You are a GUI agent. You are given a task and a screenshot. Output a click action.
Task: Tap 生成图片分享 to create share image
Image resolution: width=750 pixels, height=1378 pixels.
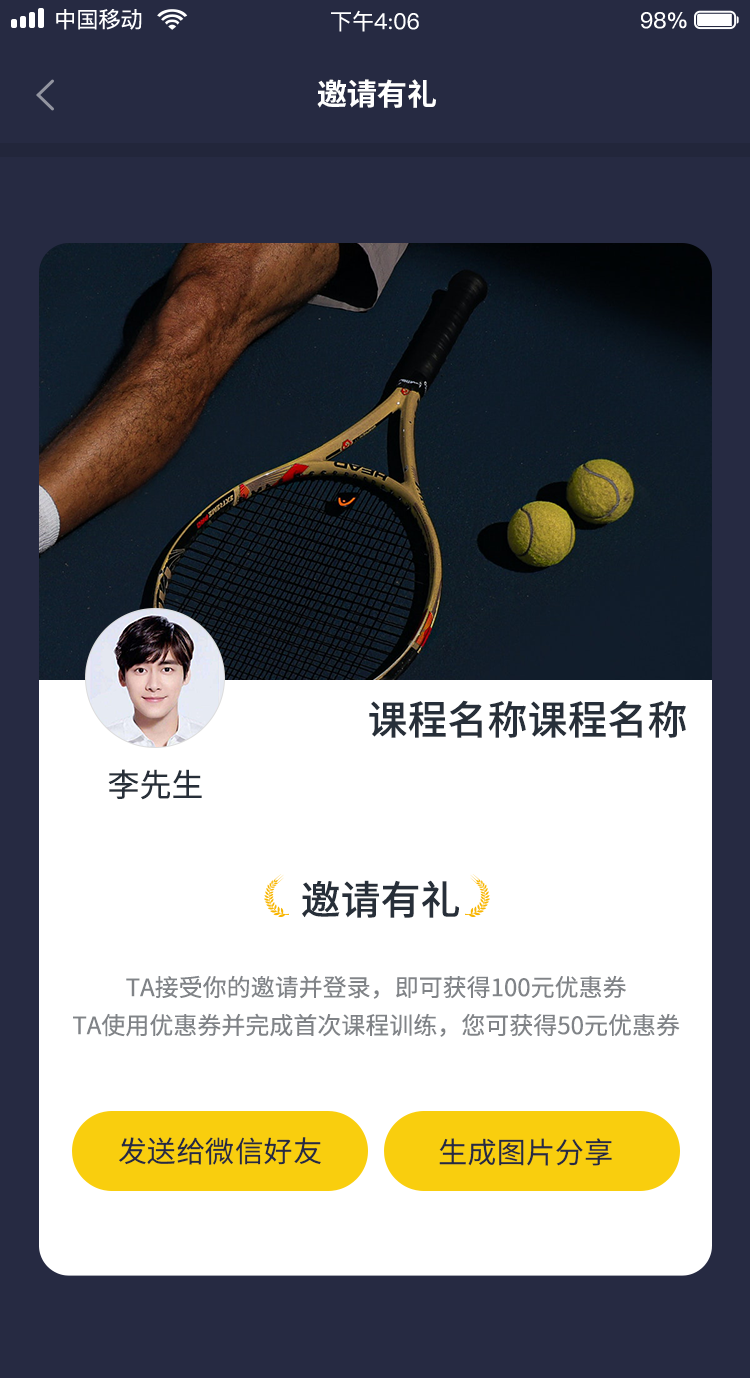[x=531, y=1151]
